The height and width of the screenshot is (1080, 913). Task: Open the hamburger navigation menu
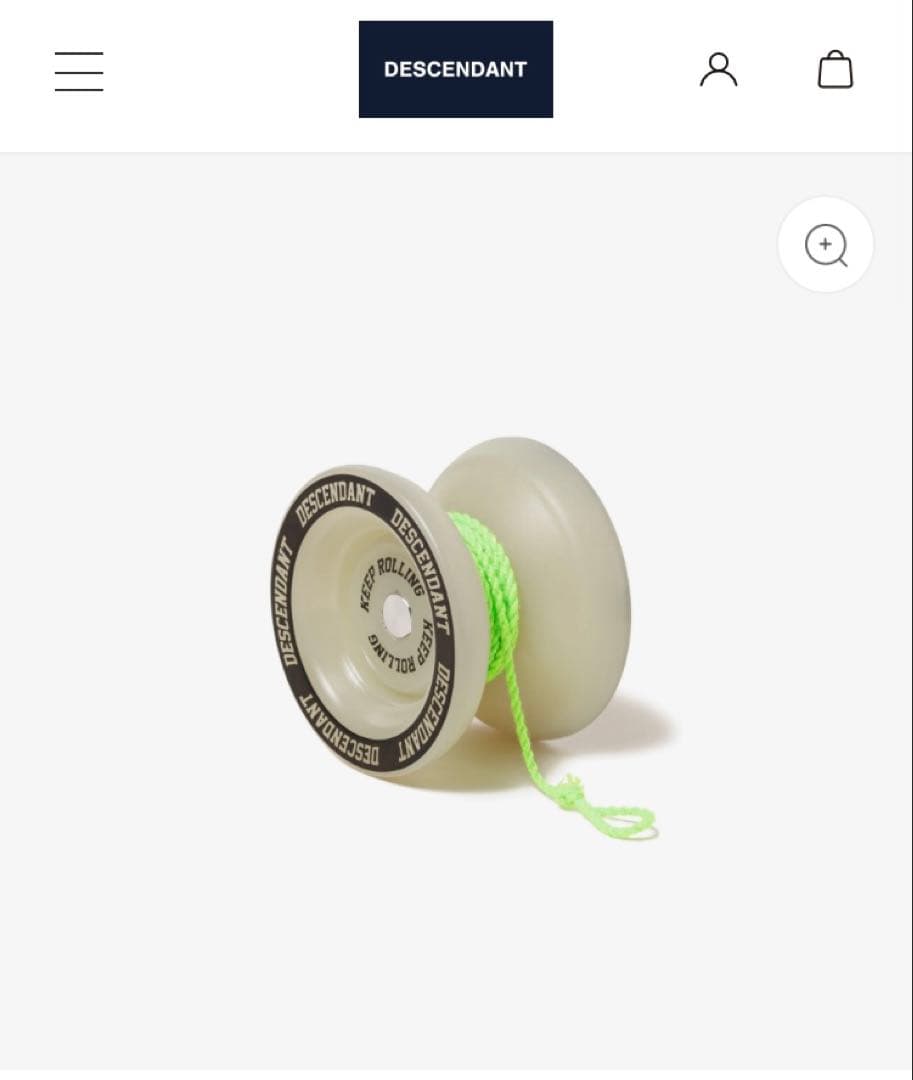[79, 71]
